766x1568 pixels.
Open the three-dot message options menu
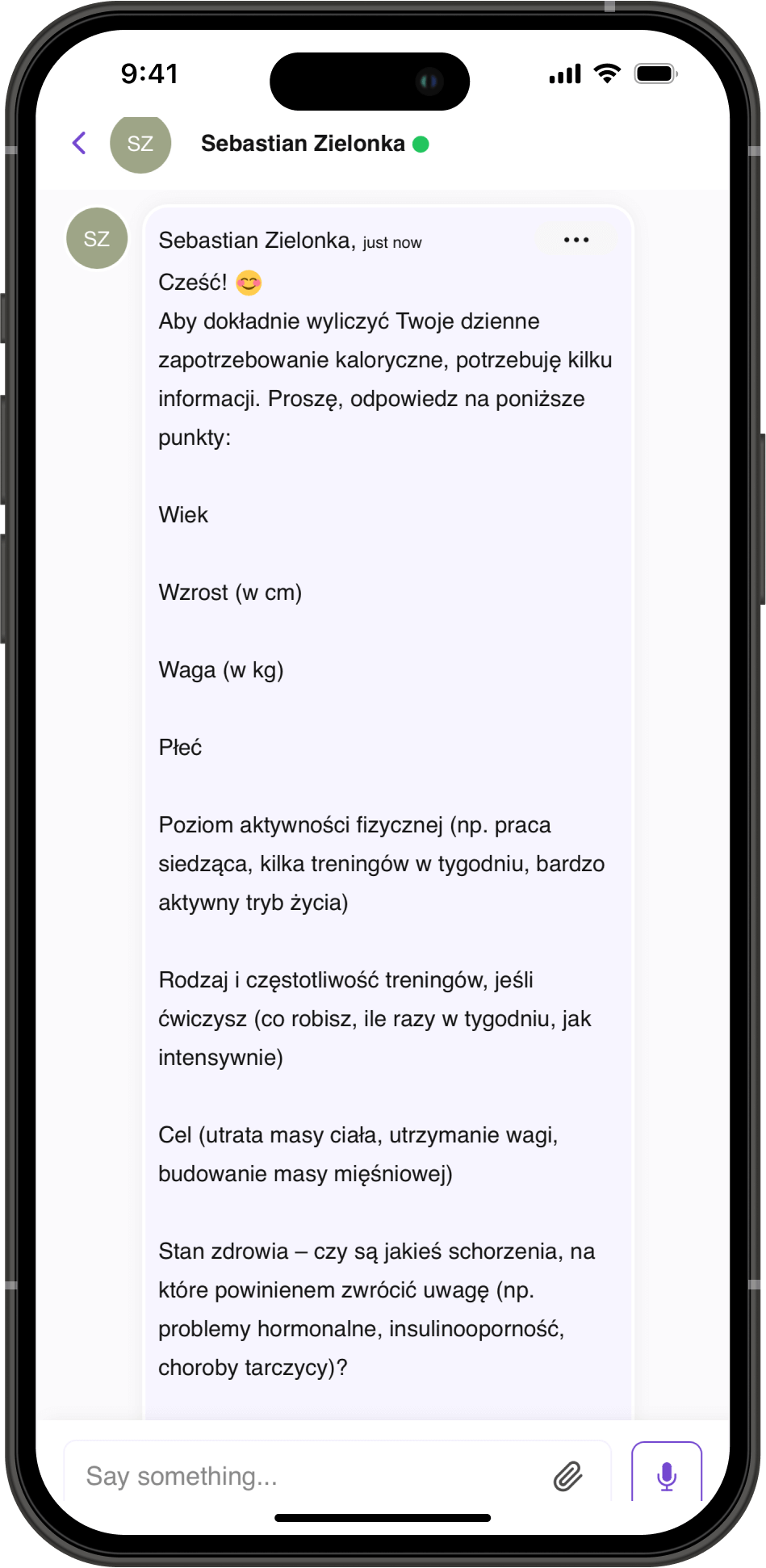coord(576,240)
